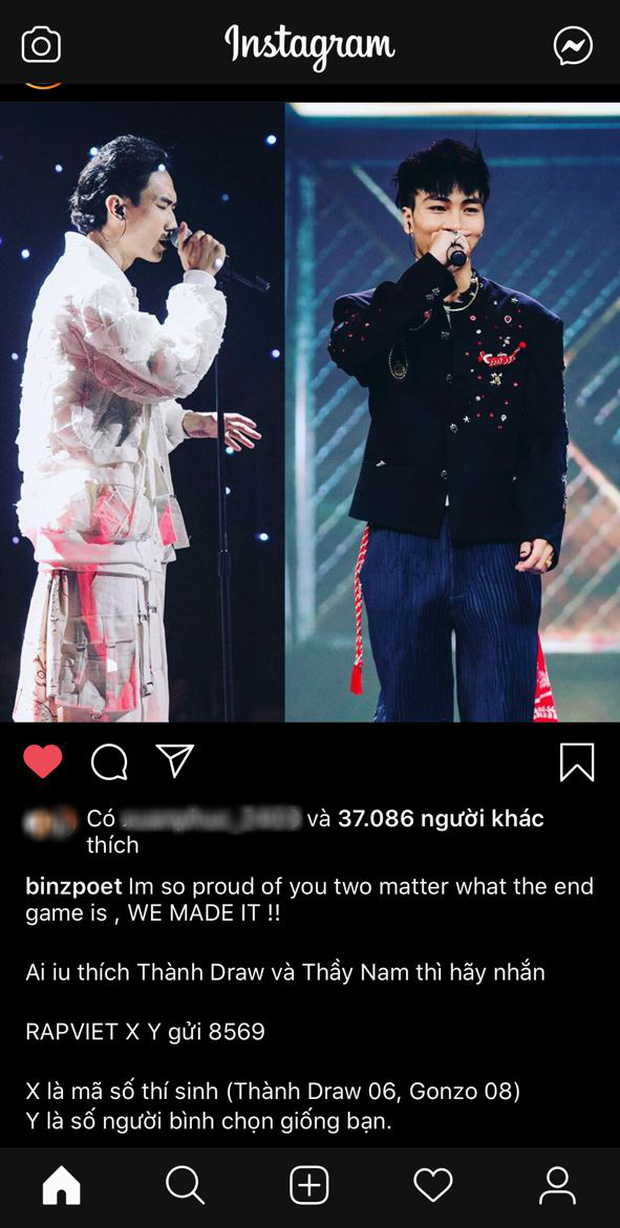This screenshot has height=1228, width=620.
Task: Open comments on binzpoet's post
Action: coord(109,763)
